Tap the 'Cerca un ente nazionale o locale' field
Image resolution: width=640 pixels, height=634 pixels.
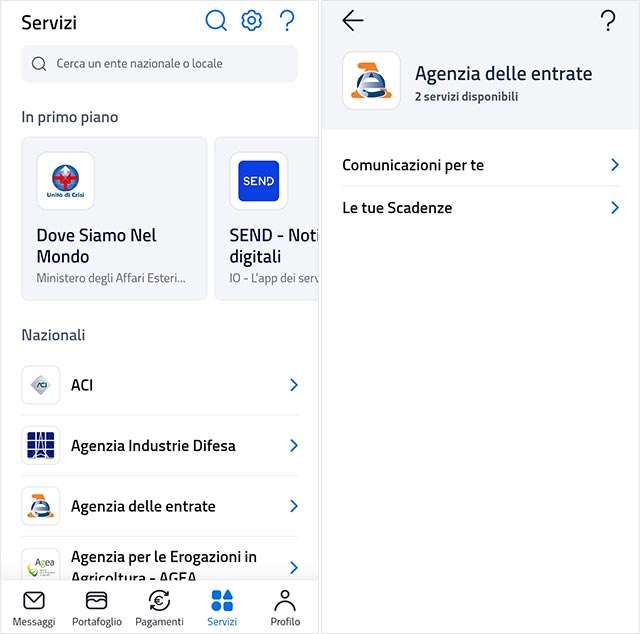pos(160,64)
